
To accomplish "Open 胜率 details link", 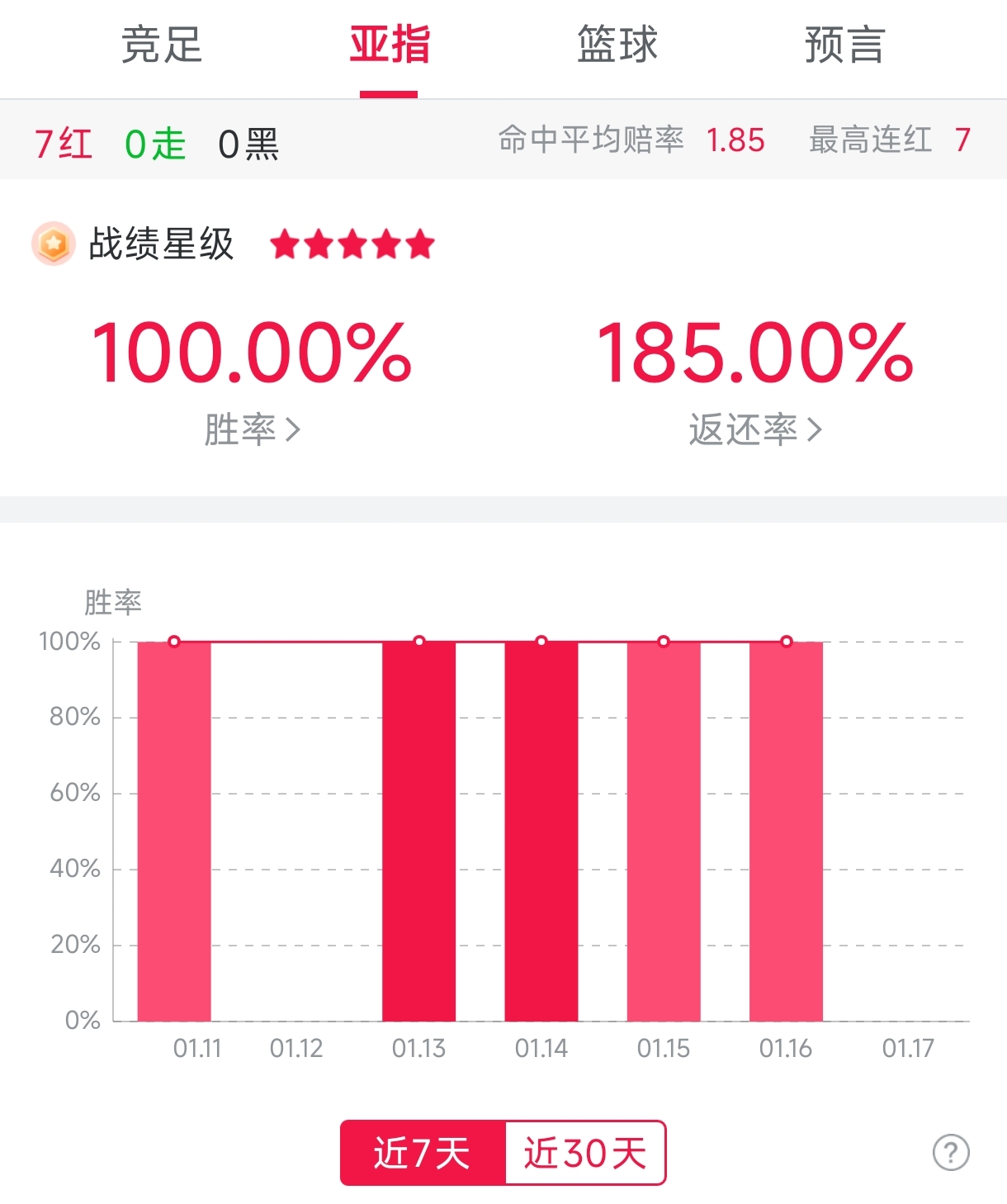I will pyautogui.click(x=252, y=429).
